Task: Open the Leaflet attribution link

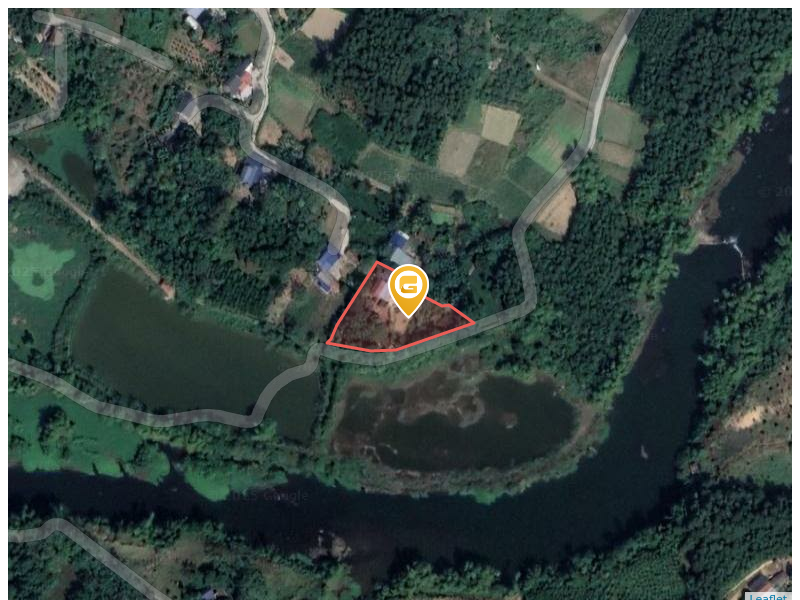Action: pos(770,597)
